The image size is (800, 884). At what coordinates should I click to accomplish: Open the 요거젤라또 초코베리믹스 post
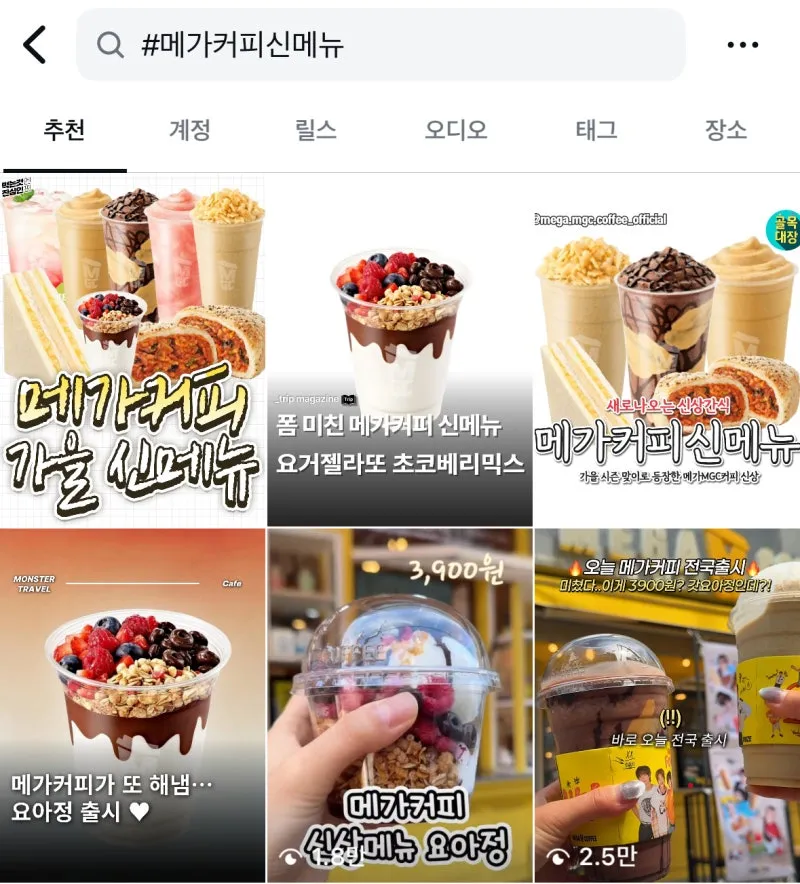point(399,352)
